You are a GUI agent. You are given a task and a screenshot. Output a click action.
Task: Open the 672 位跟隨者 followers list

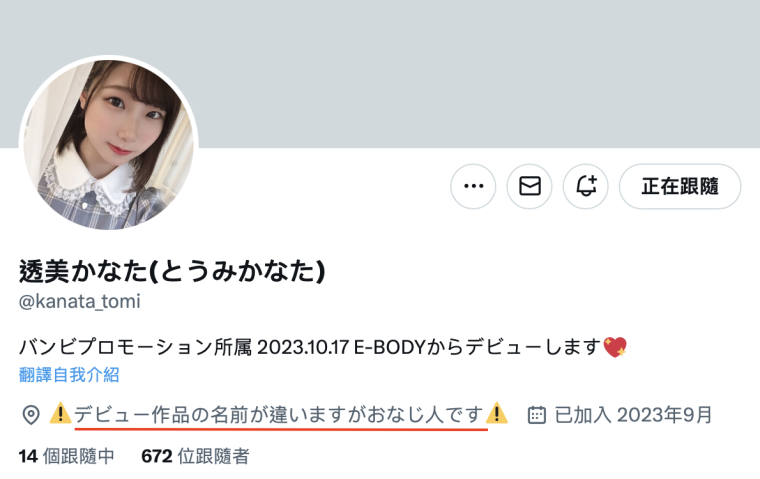[195, 457]
